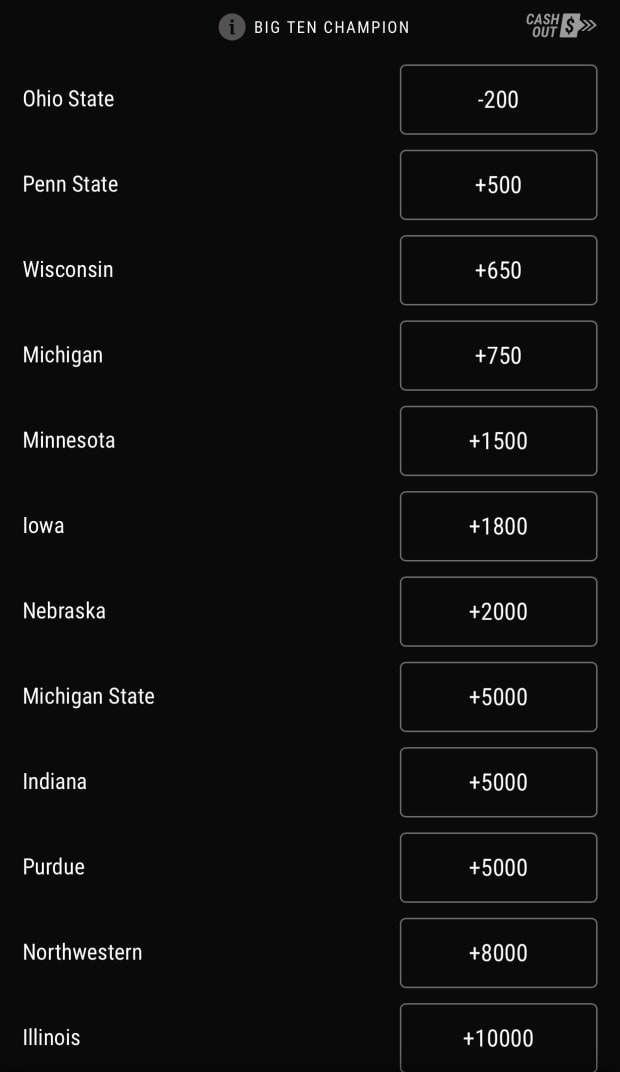Screen dimensions: 620x1072
Task: Tap the Cash Out icon
Action: [x=560, y=26]
